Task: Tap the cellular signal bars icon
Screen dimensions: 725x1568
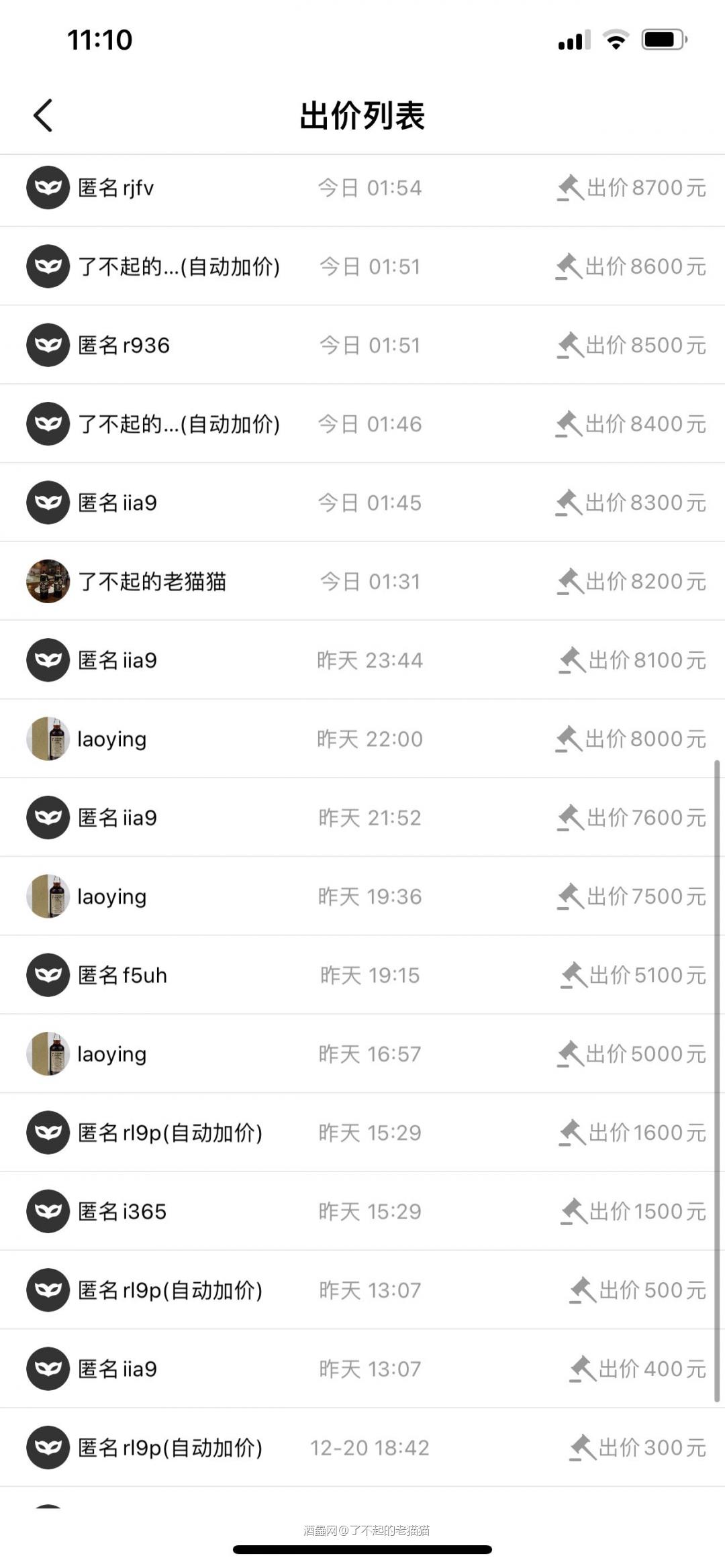Action: (570, 40)
